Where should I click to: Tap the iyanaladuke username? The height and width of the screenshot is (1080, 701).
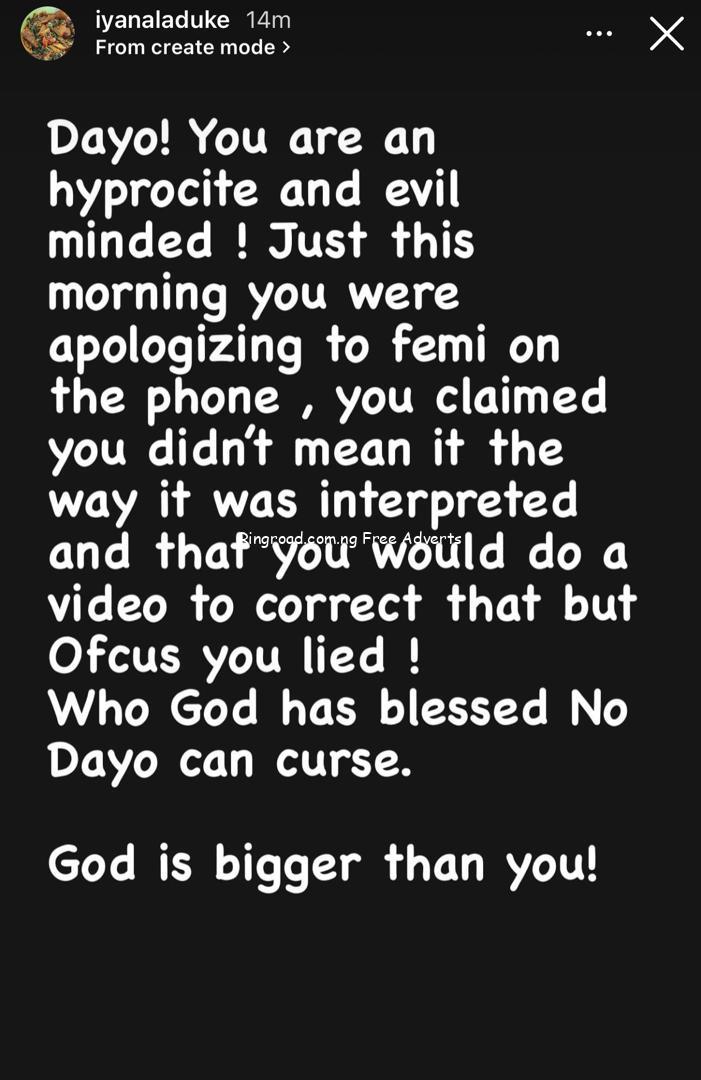162,20
